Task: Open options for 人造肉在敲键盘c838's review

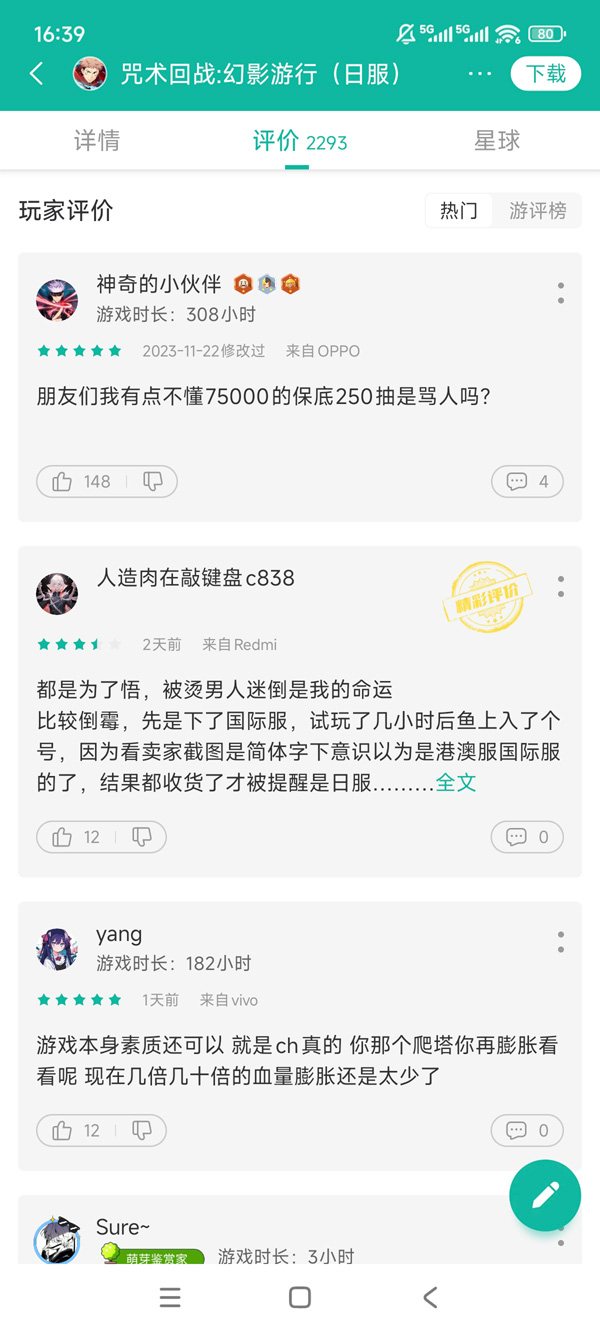Action: click(x=561, y=587)
